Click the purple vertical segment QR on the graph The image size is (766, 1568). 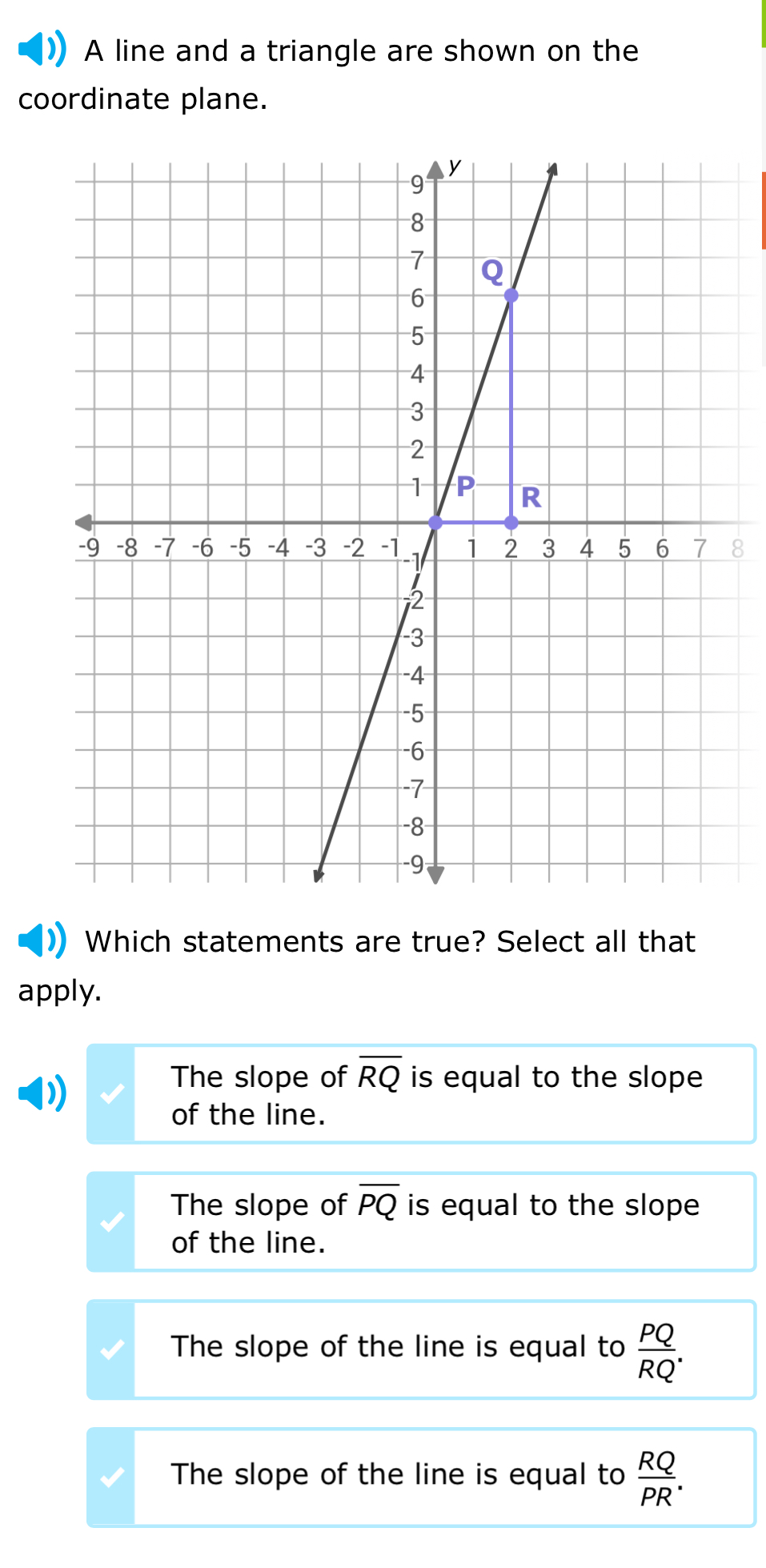coord(511,408)
